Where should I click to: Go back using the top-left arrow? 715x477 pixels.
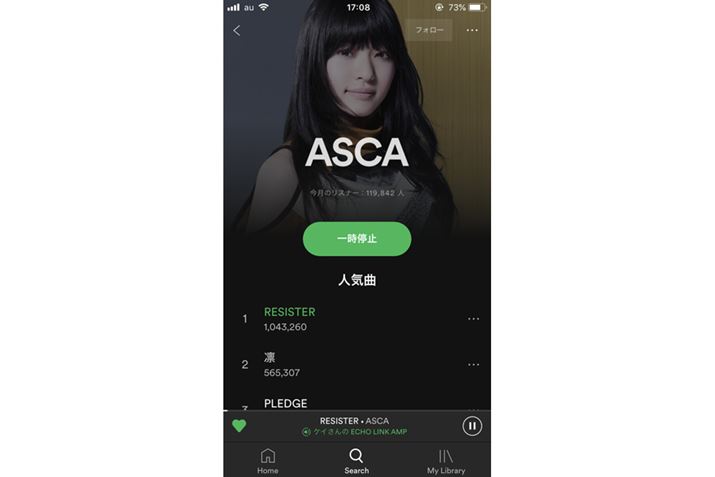[237, 30]
